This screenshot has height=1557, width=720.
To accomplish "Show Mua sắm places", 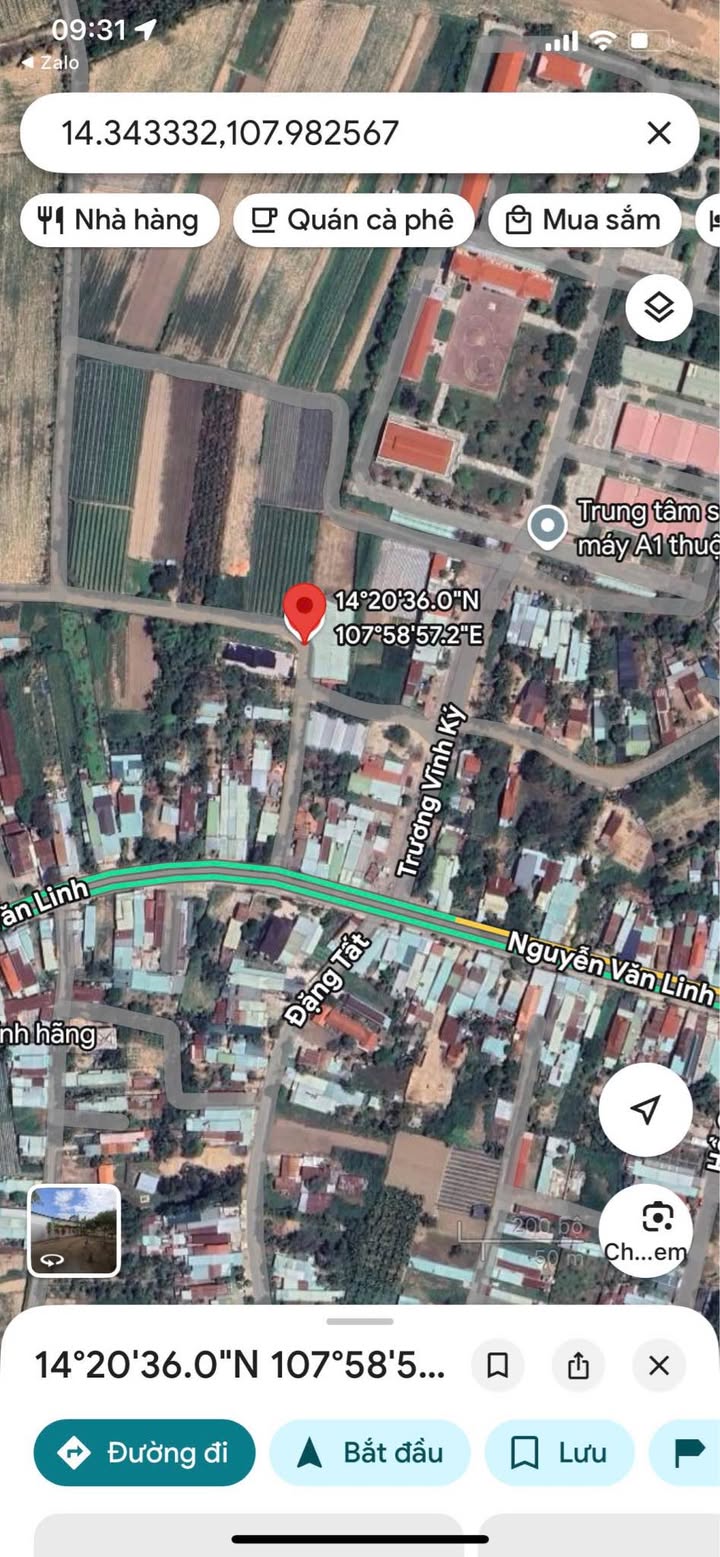I will pos(584,220).
